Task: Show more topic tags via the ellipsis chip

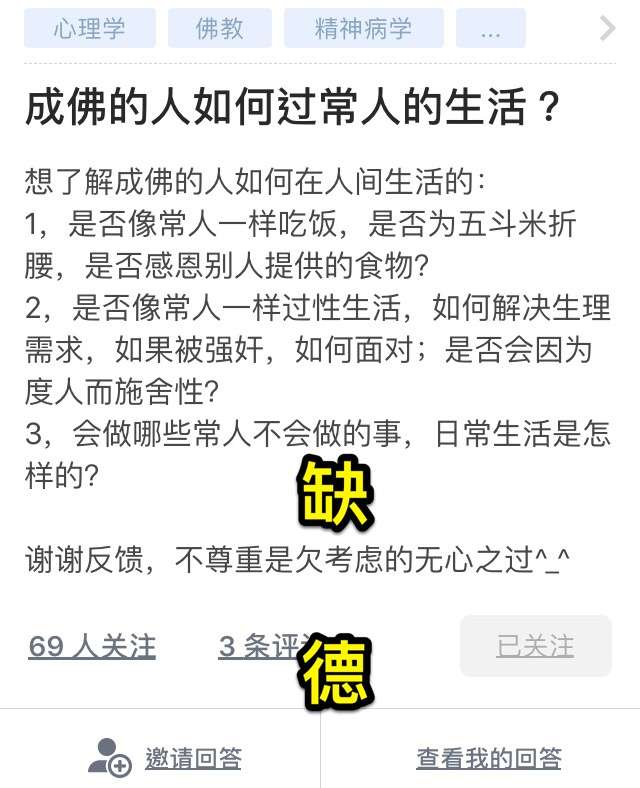Action: click(490, 28)
